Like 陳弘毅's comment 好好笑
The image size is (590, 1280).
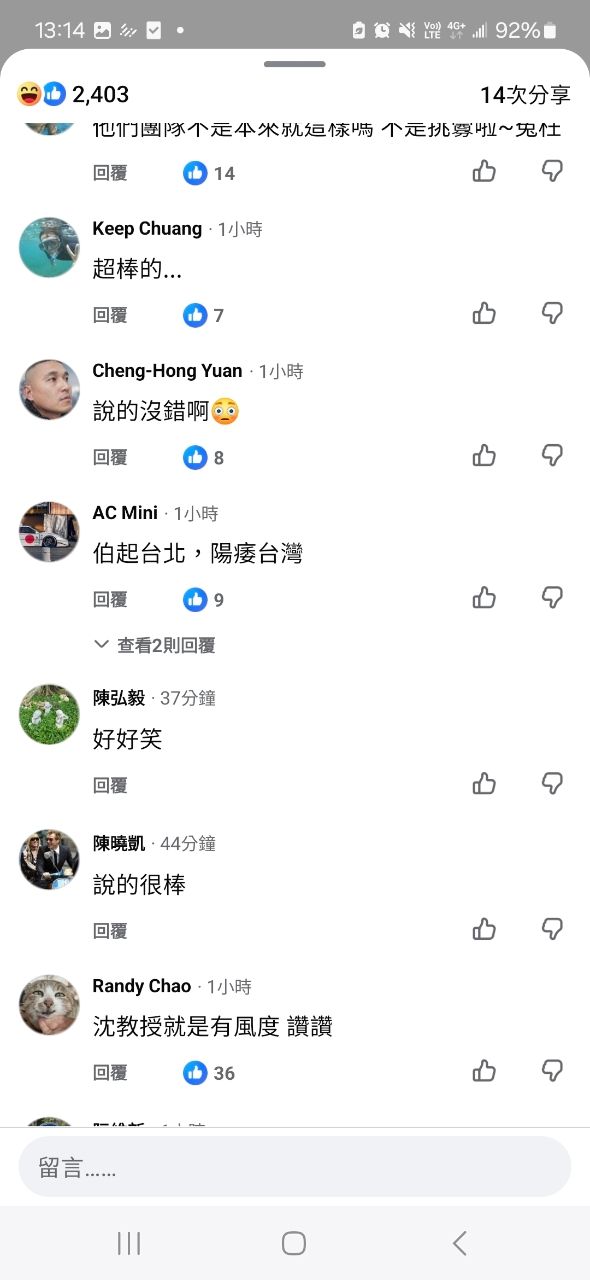[484, 783]
